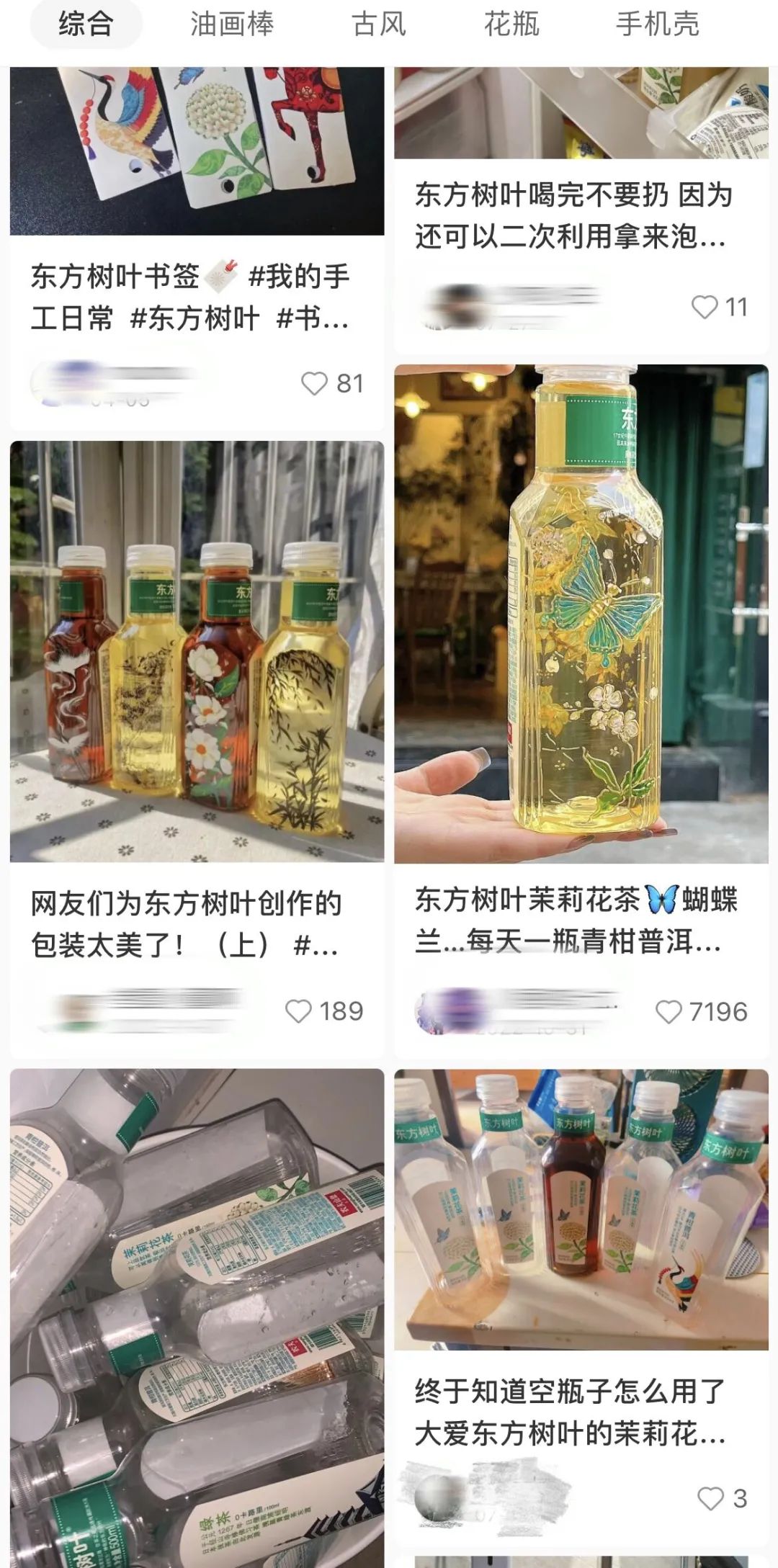Image resolution: width=778 pixels, height=1568 pixels.
Task: Open the post showing empty bottles in basin
Action: 197,1318
